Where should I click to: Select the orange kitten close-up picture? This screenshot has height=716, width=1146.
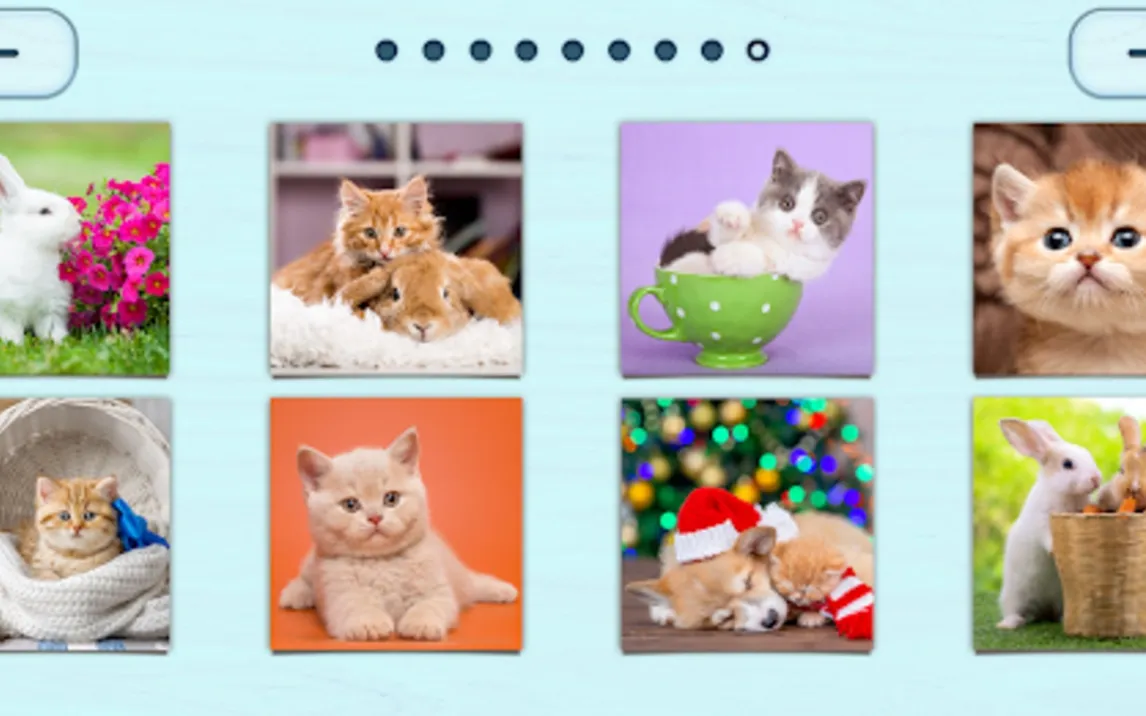[1060, 249]
